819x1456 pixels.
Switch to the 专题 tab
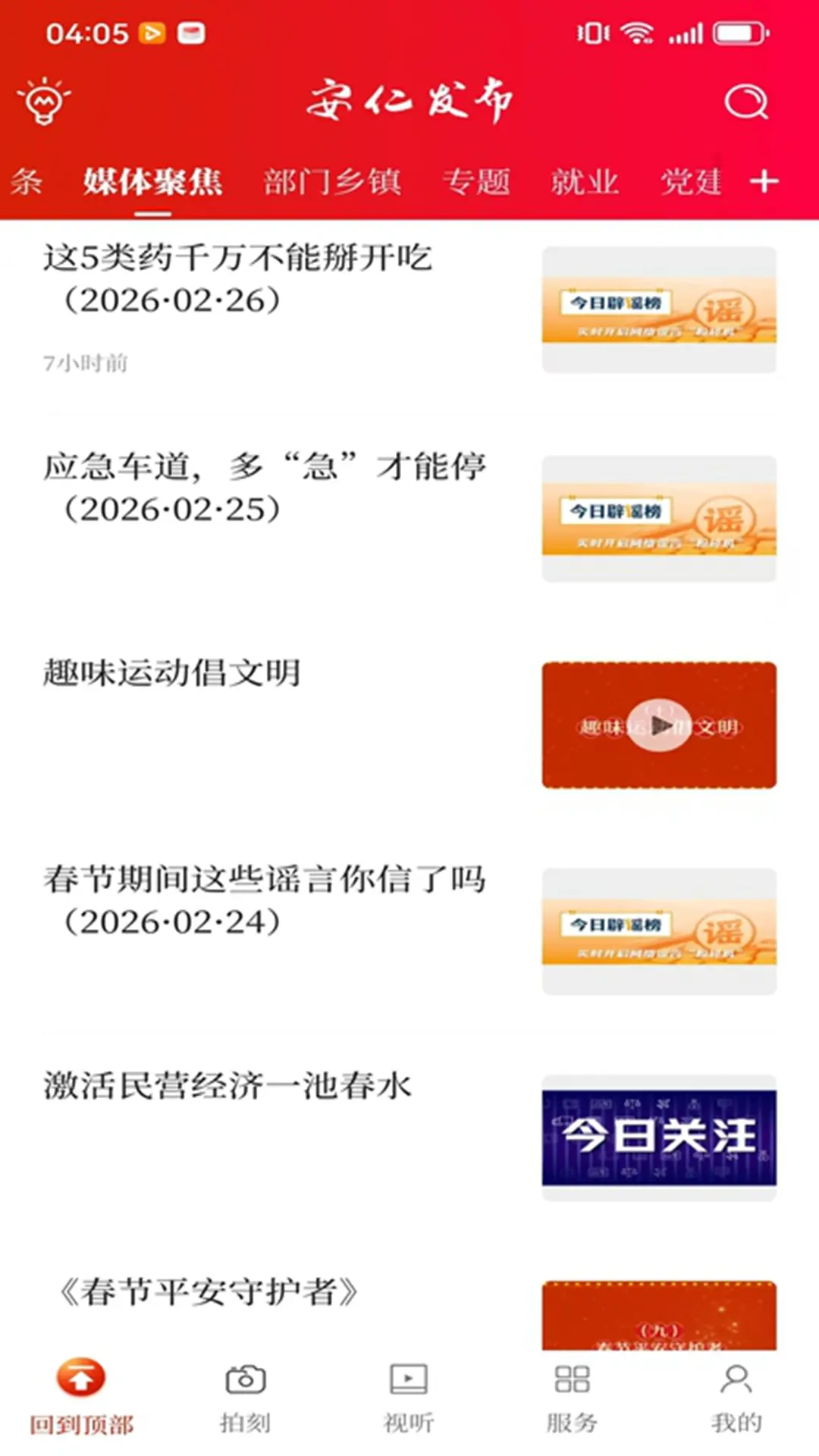click(476, 182)
